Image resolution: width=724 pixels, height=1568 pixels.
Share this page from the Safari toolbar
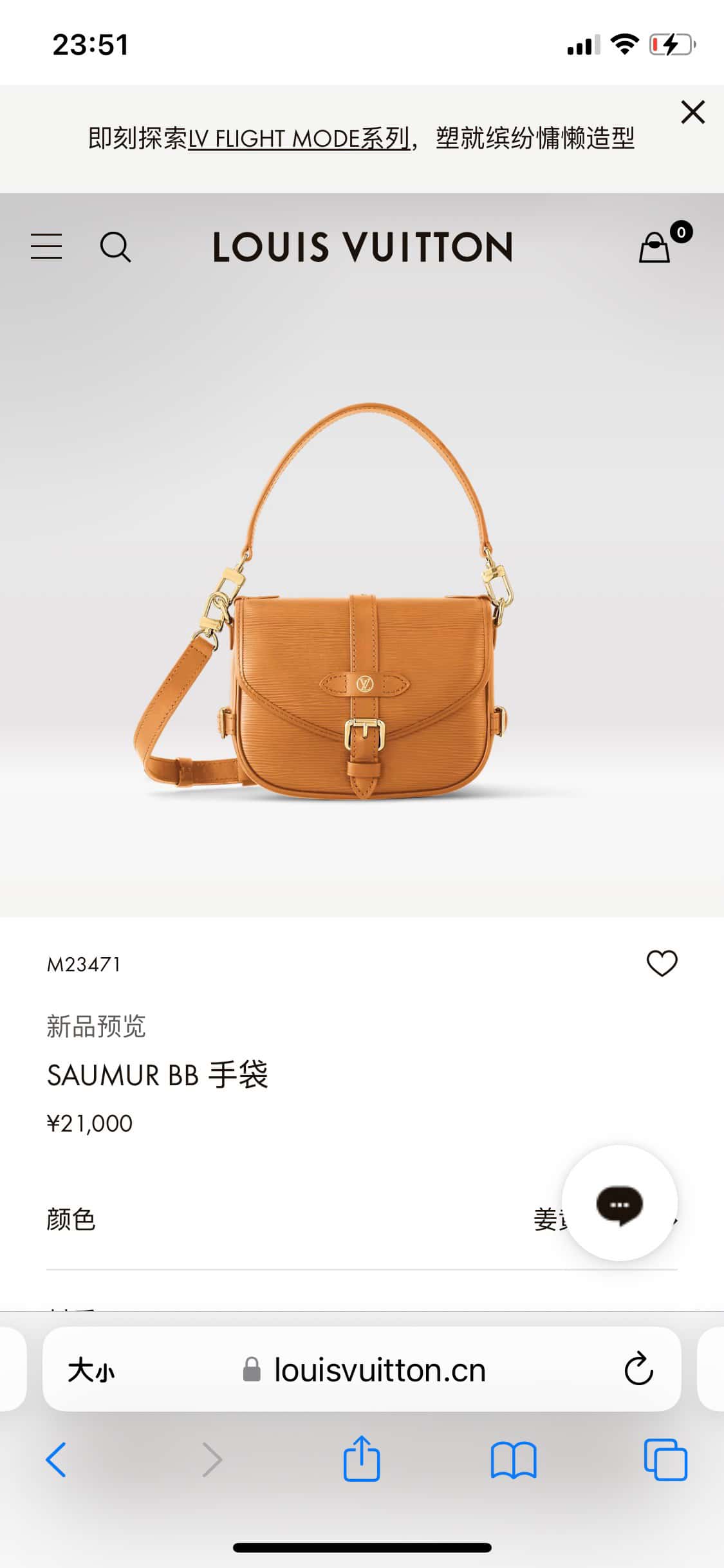coord(362,1459)
